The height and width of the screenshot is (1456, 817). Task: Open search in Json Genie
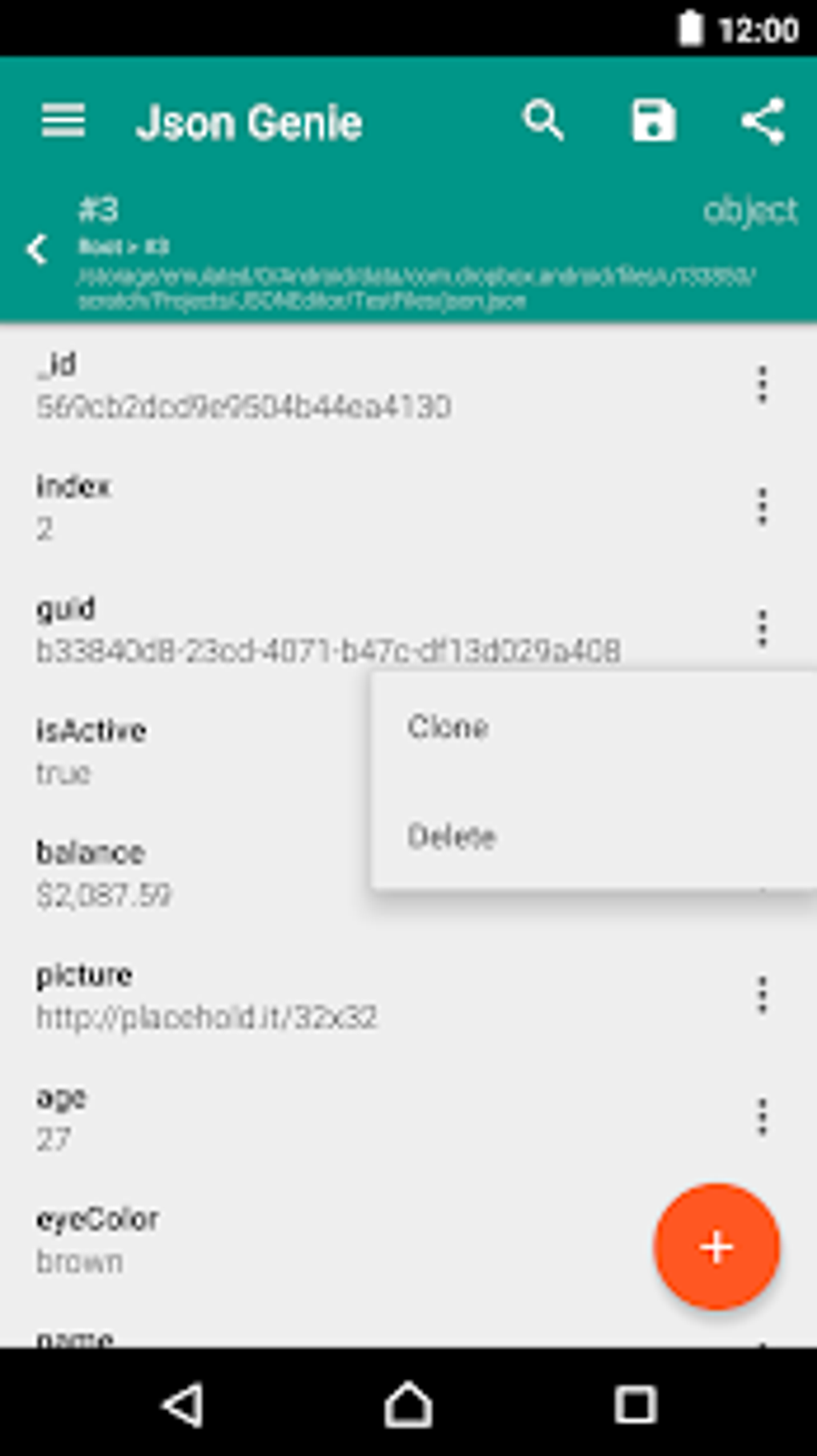click(544, 122)
